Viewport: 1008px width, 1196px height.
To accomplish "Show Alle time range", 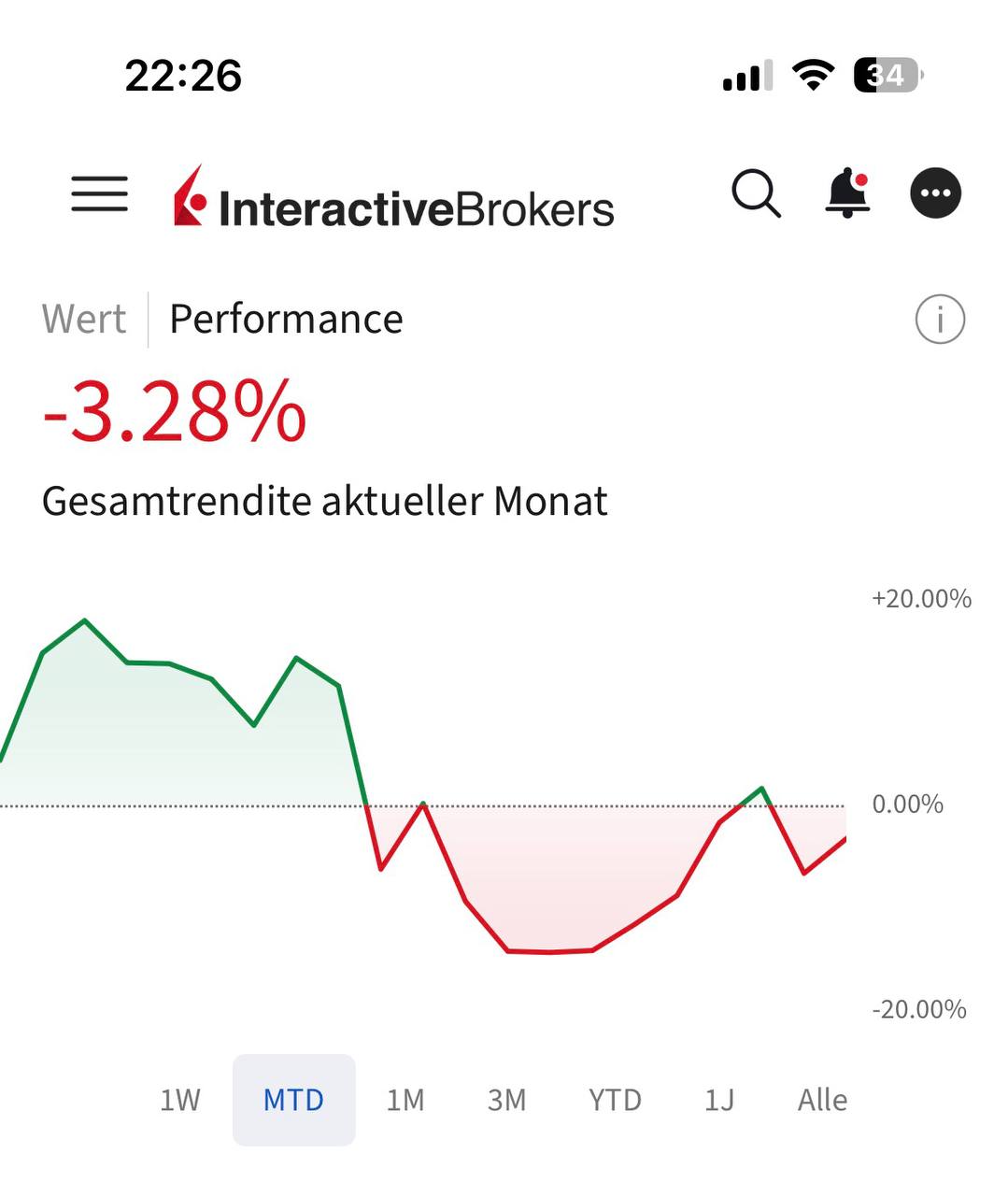I will (822, 1100).
